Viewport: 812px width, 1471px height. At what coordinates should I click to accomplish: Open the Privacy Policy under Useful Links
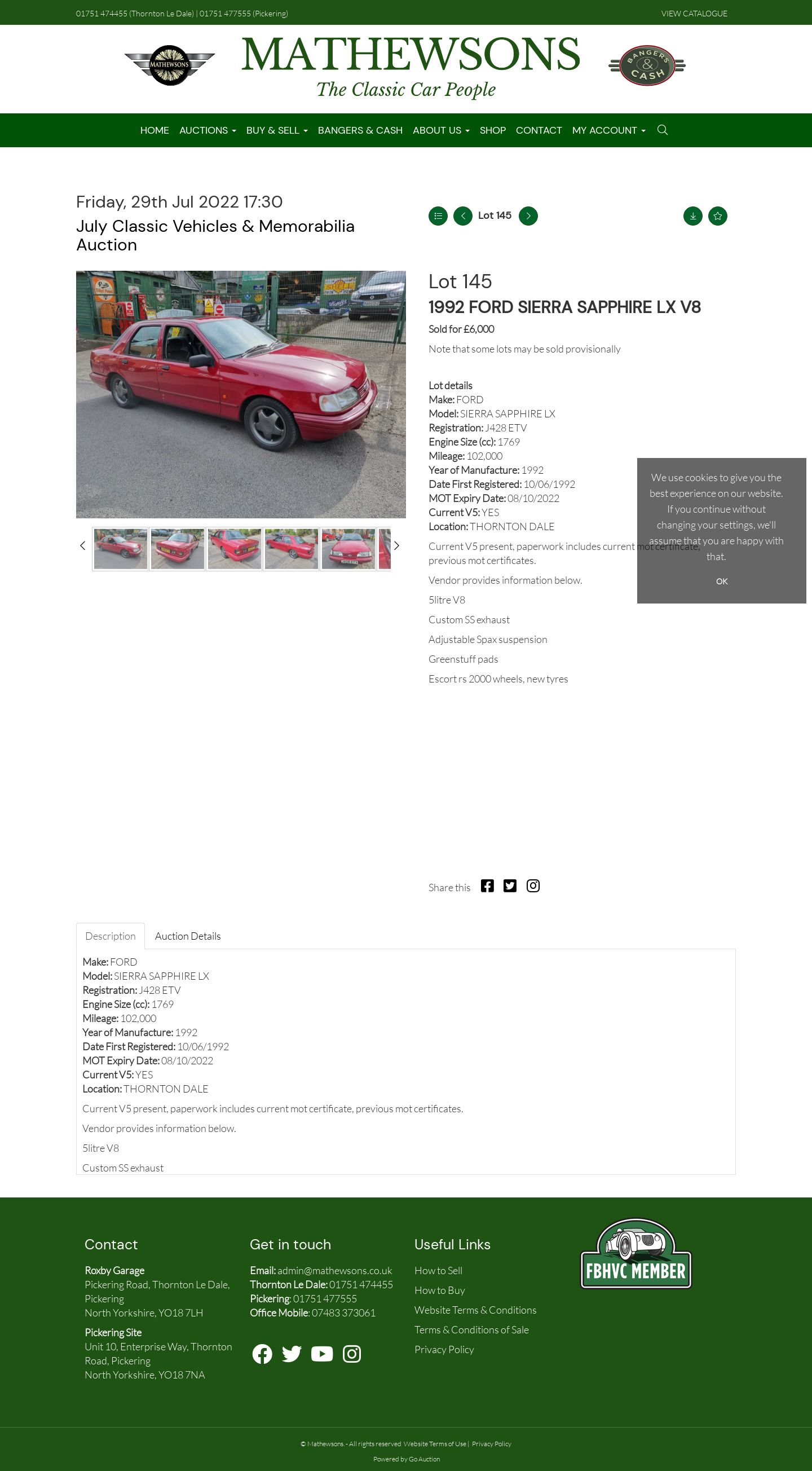pos(444,1349)
